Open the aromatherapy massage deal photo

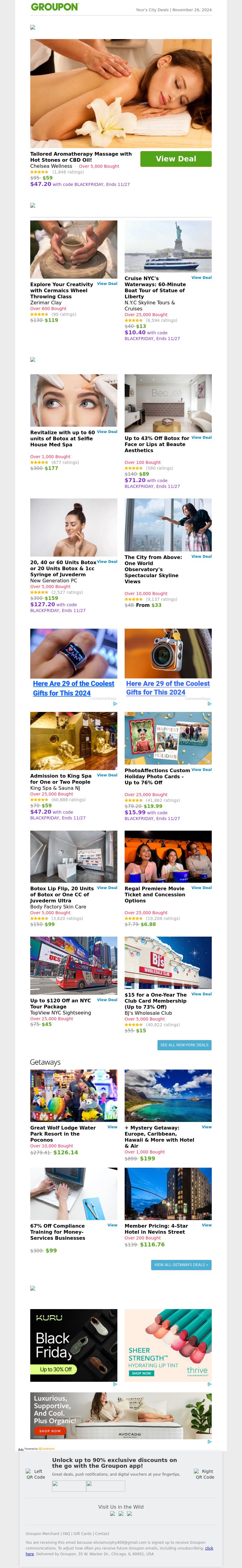point(121,93)
